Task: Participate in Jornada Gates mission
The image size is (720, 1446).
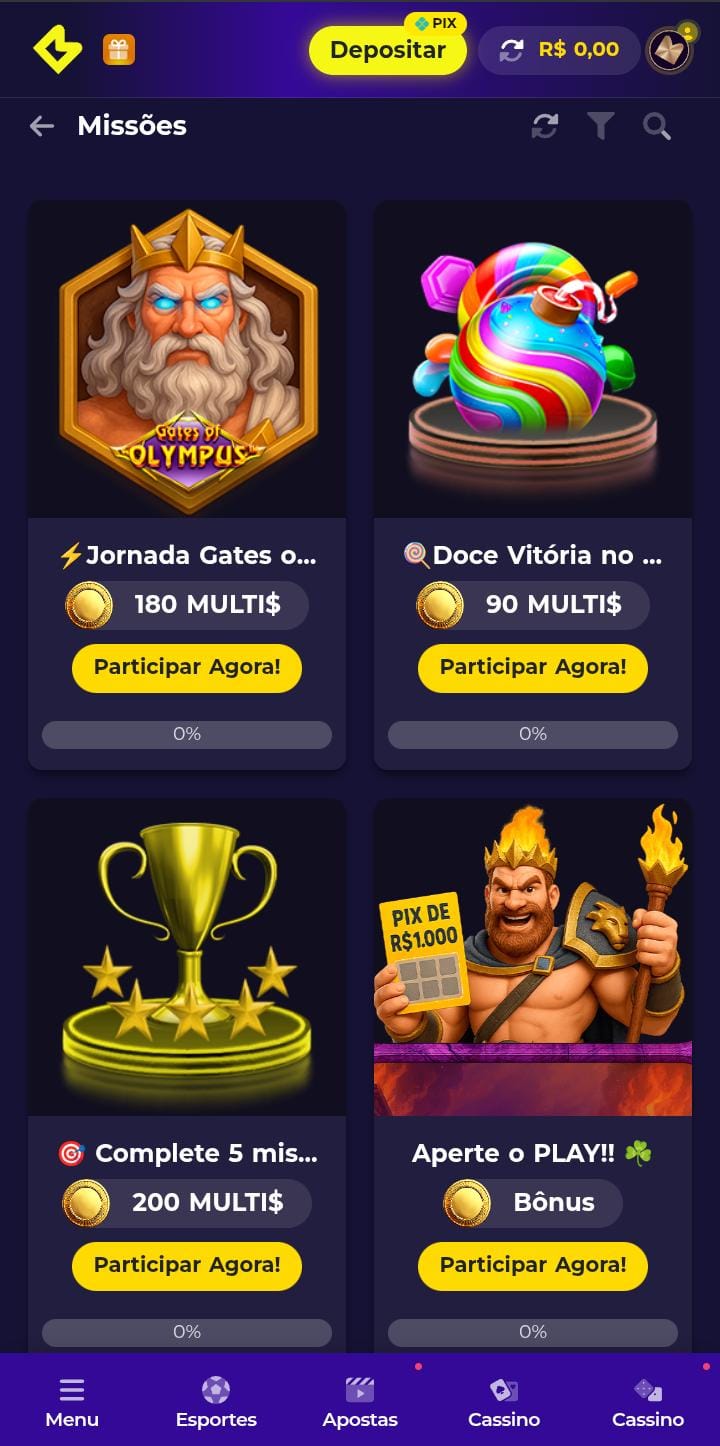Action: (x=187, y=667)
